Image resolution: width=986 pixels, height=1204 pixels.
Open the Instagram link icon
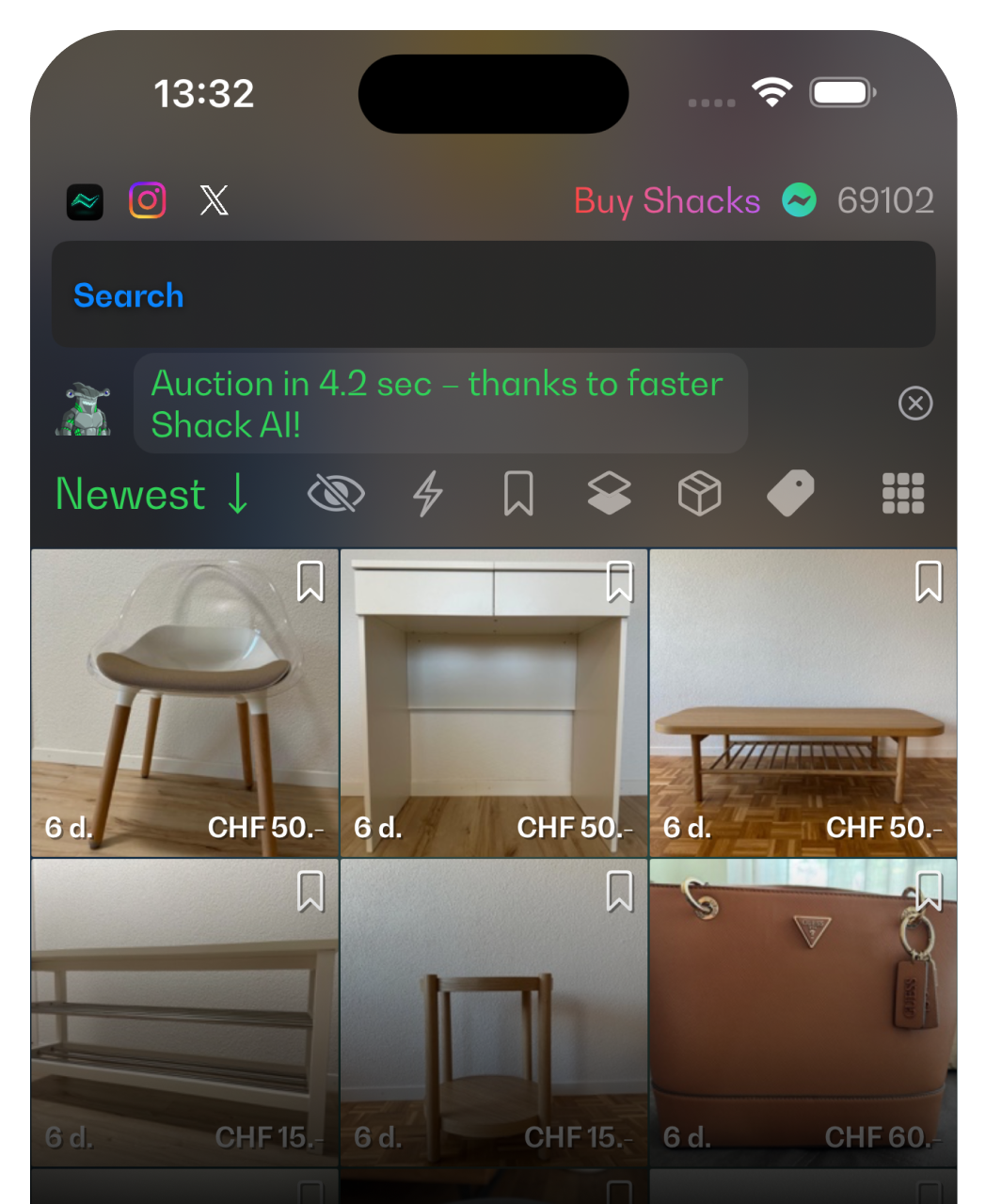pos(148,200)
